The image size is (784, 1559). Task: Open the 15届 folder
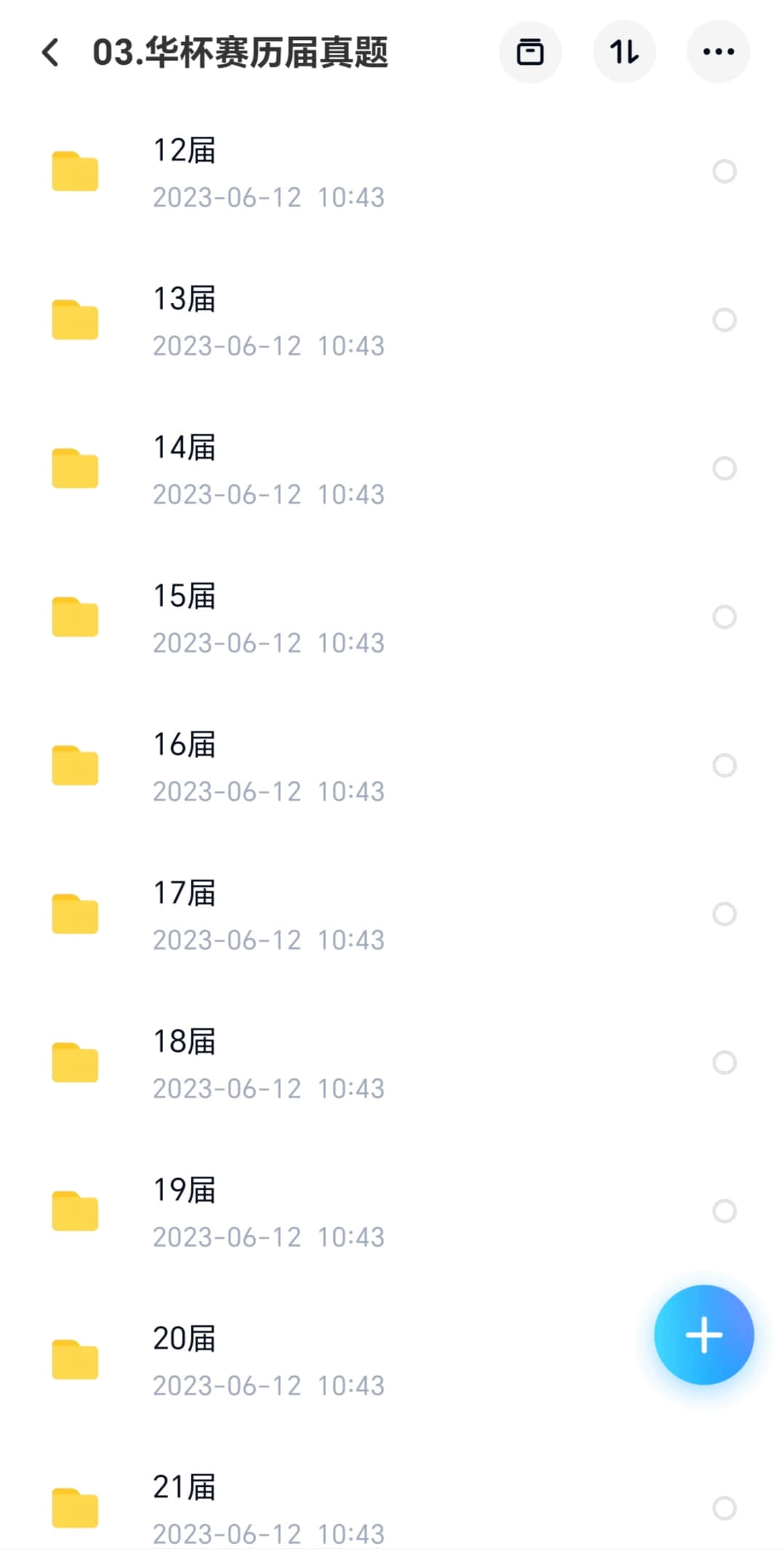tap(392, 617)
